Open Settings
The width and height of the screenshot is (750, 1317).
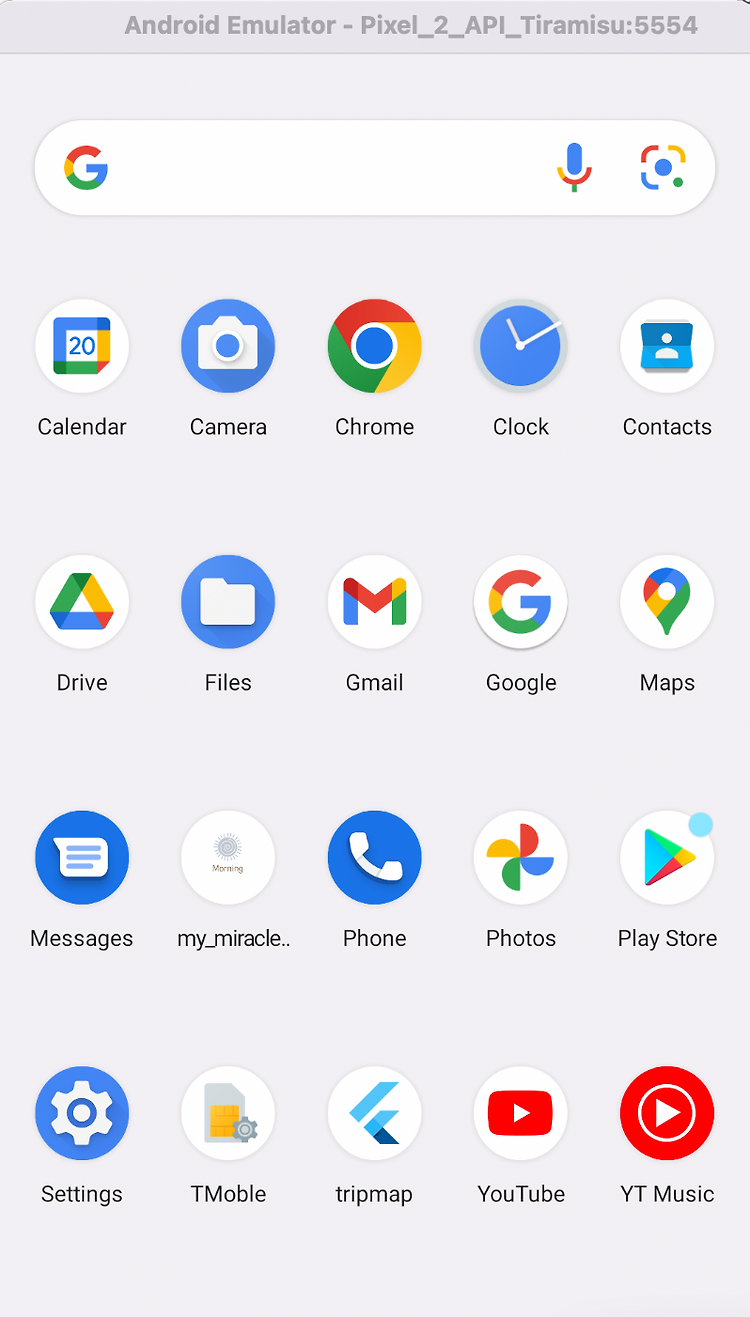82,1114
